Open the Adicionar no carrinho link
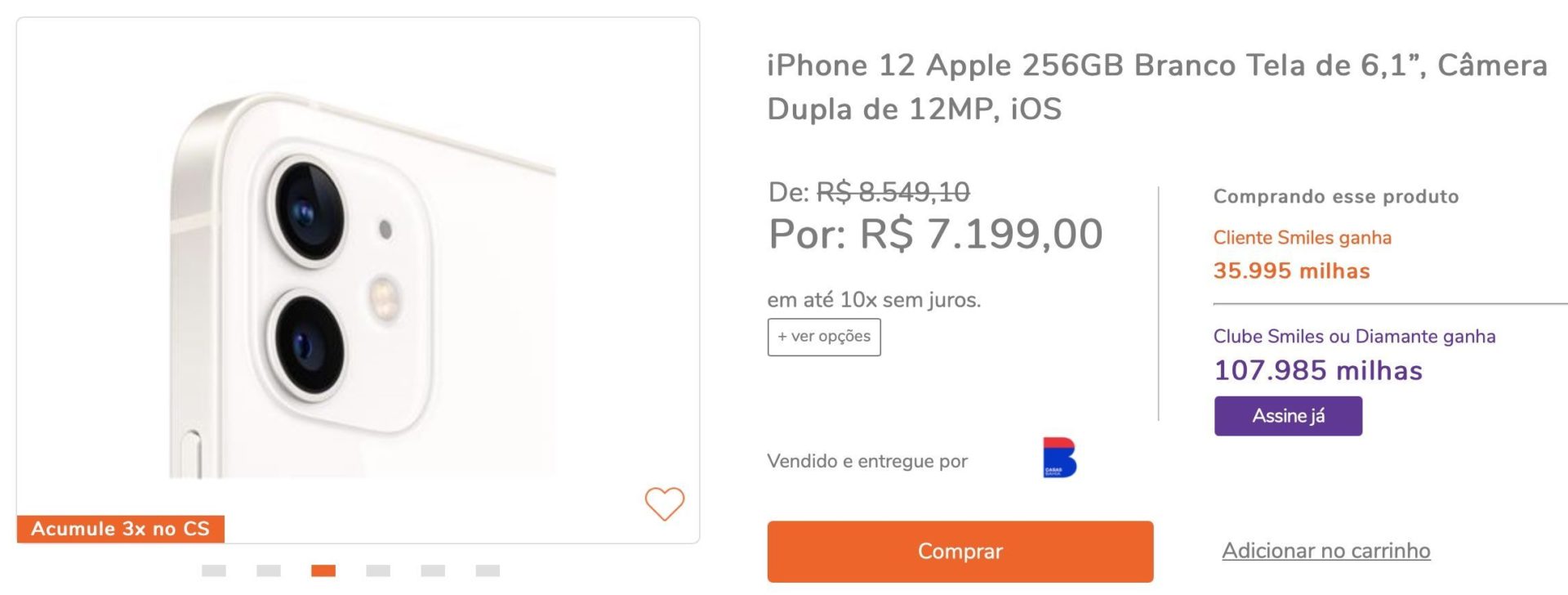This screenshot has height=595, width=1568. point(1325,551)
